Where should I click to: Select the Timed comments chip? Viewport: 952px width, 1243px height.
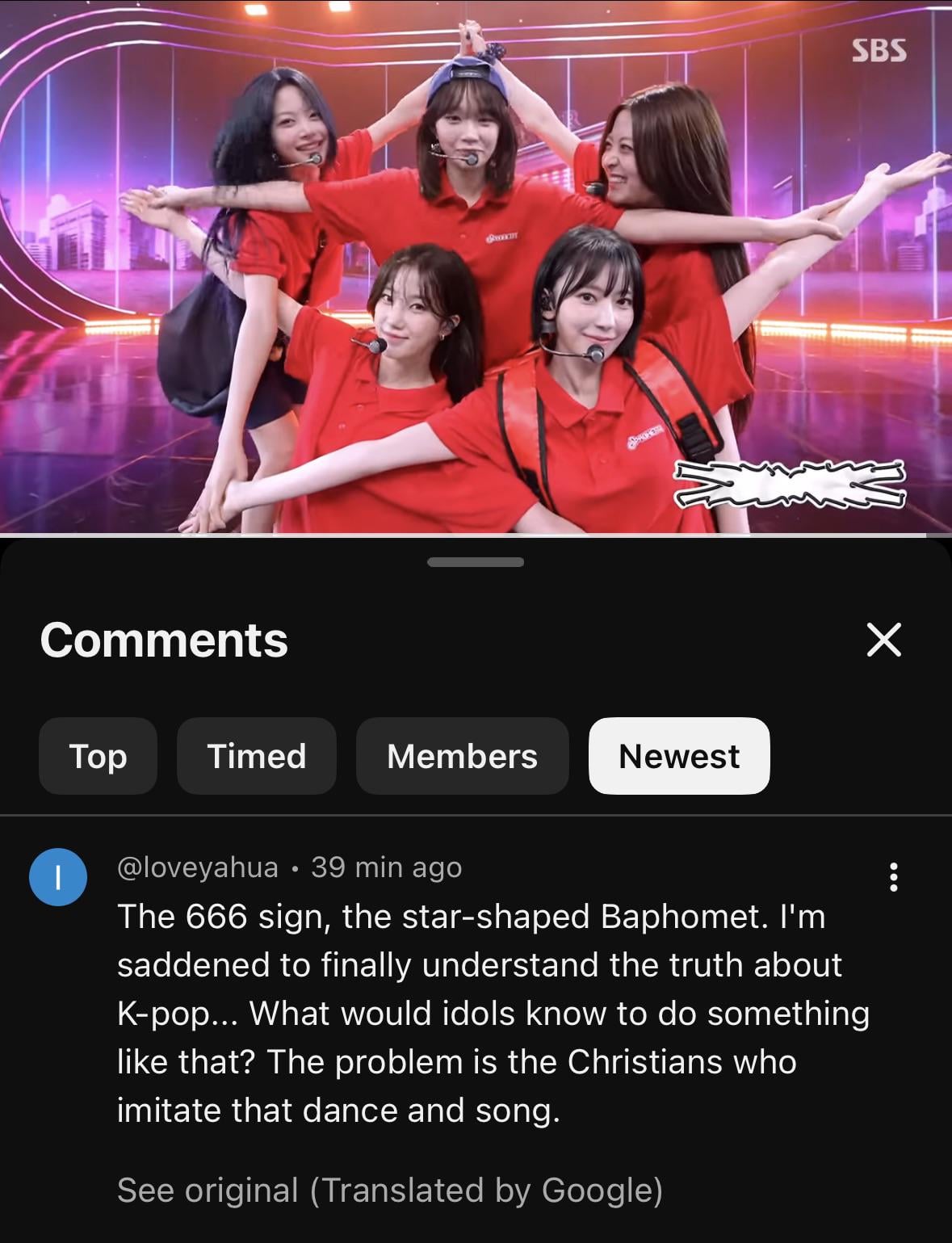(256, 756)
